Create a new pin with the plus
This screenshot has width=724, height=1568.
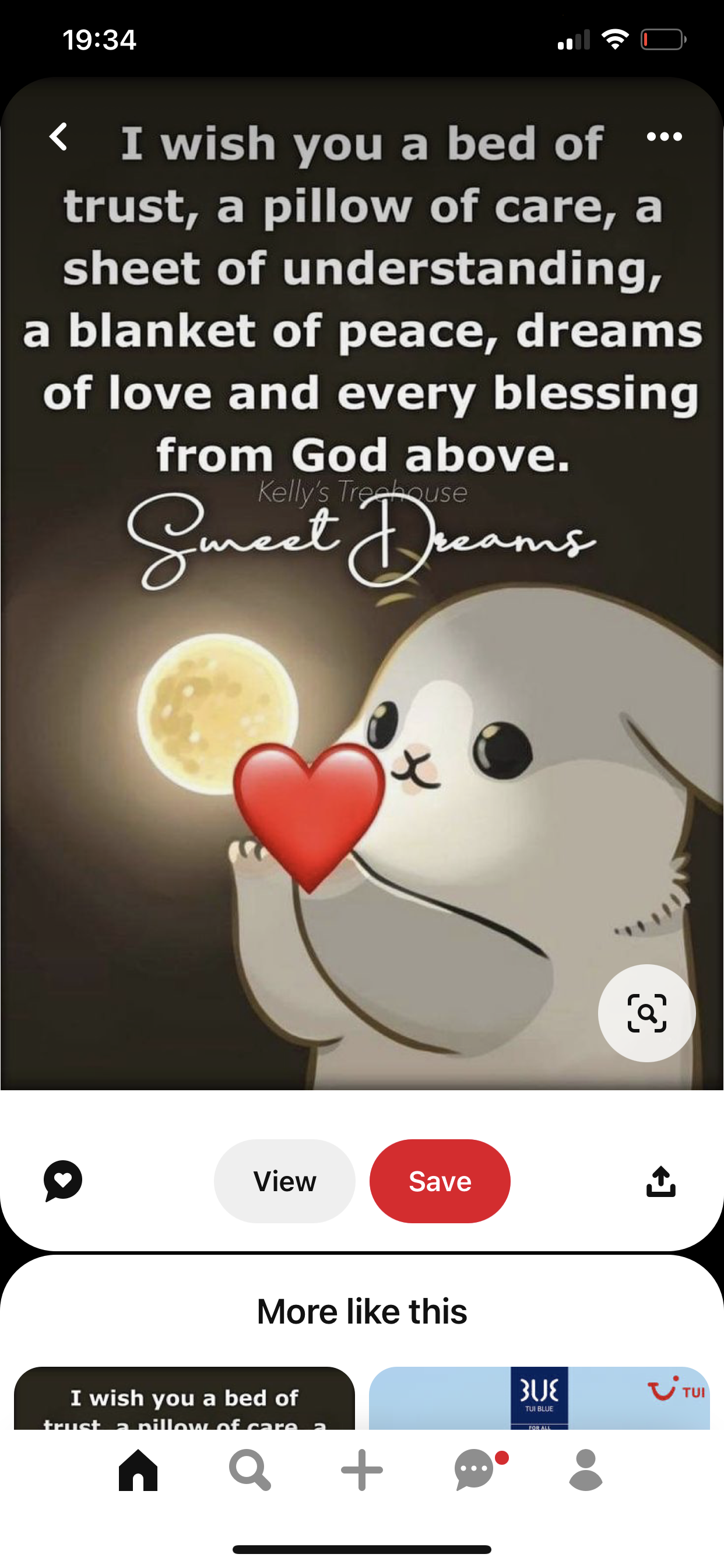(361, 1470)
